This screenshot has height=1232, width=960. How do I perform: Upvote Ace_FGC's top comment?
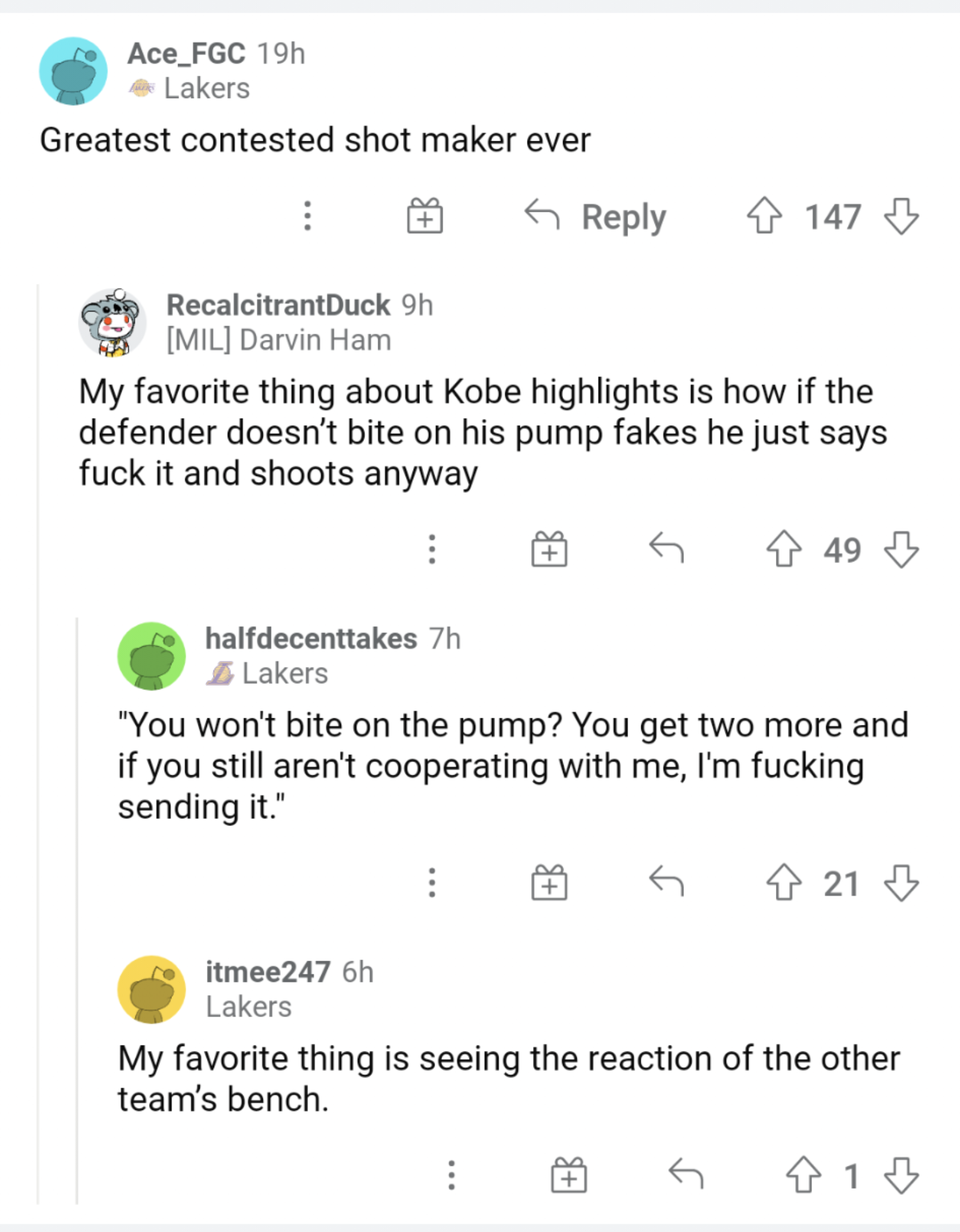[766, 215]
